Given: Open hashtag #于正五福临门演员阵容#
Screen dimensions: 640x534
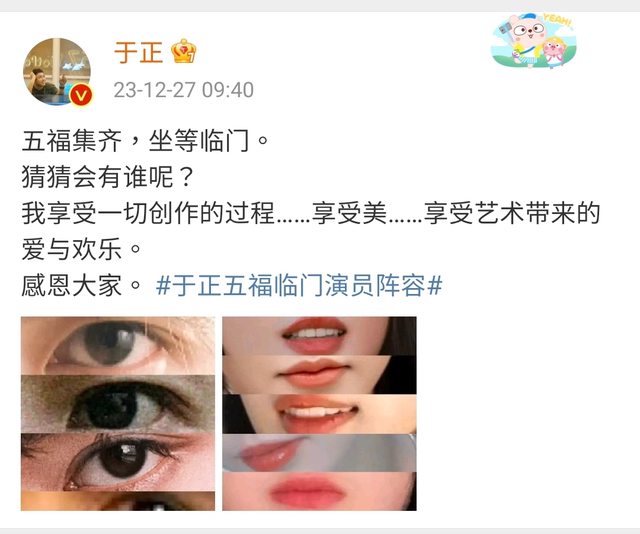Looking at the screenshot, I should (x=300, y=286).
